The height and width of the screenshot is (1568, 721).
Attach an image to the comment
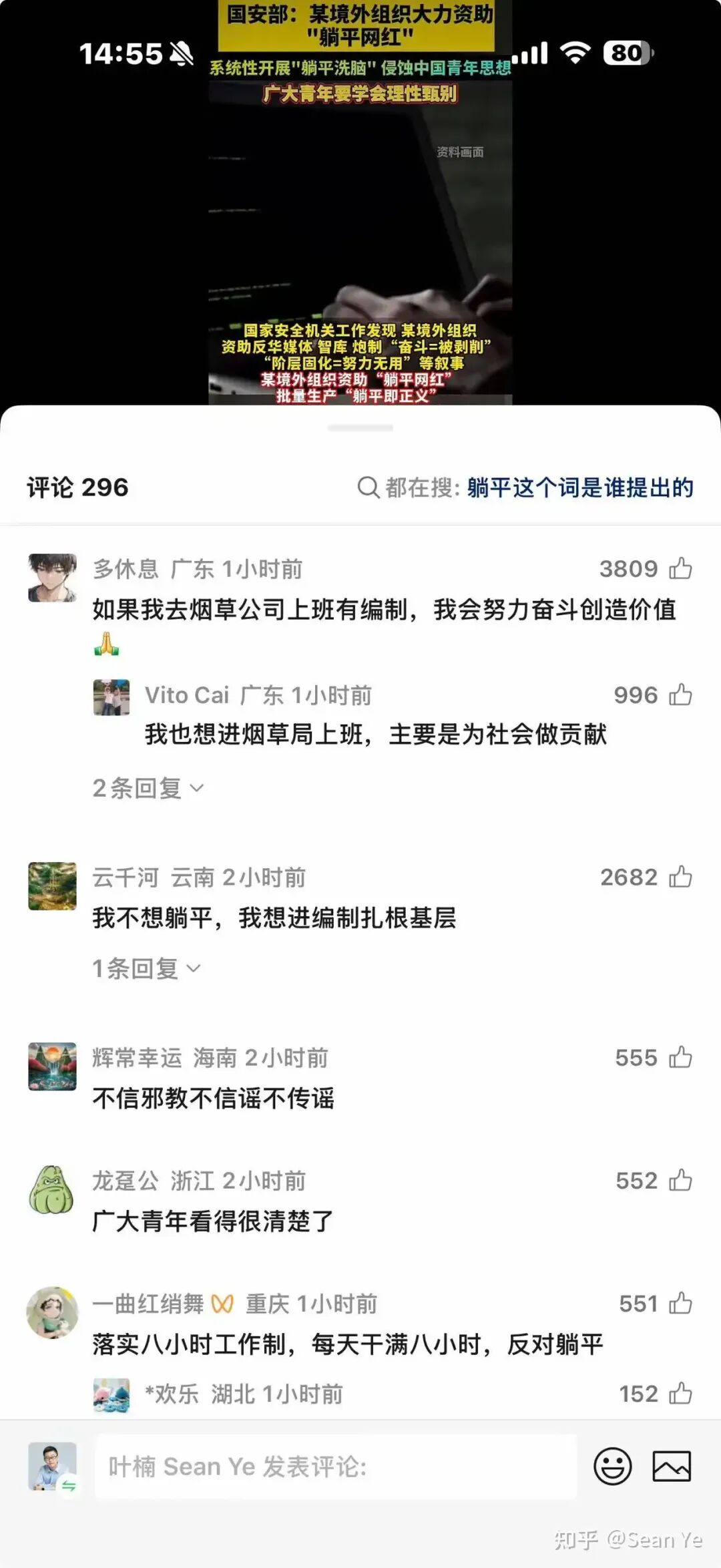[671, 1466]
